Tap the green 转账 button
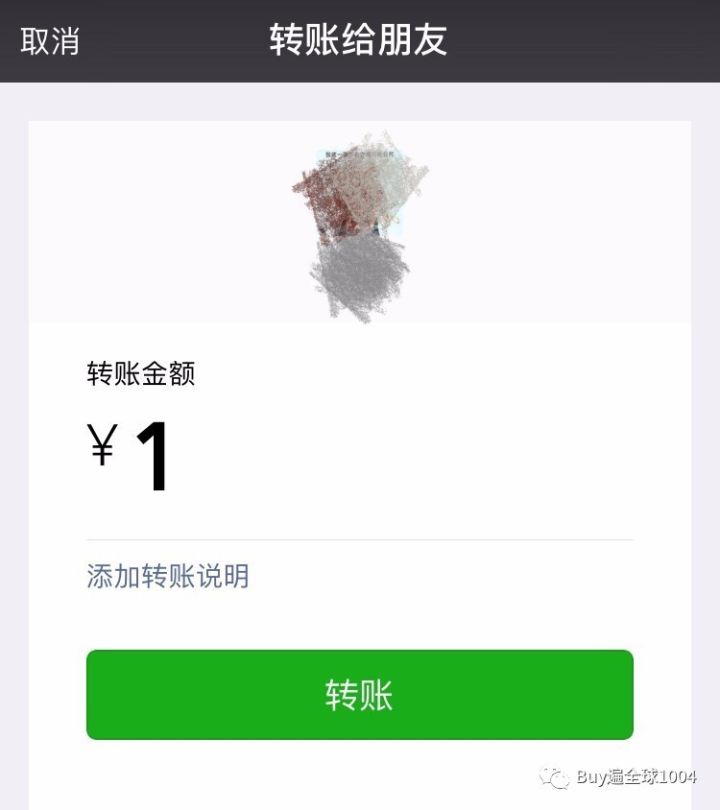This screenshot has height=810, width=720. point(359,695)
